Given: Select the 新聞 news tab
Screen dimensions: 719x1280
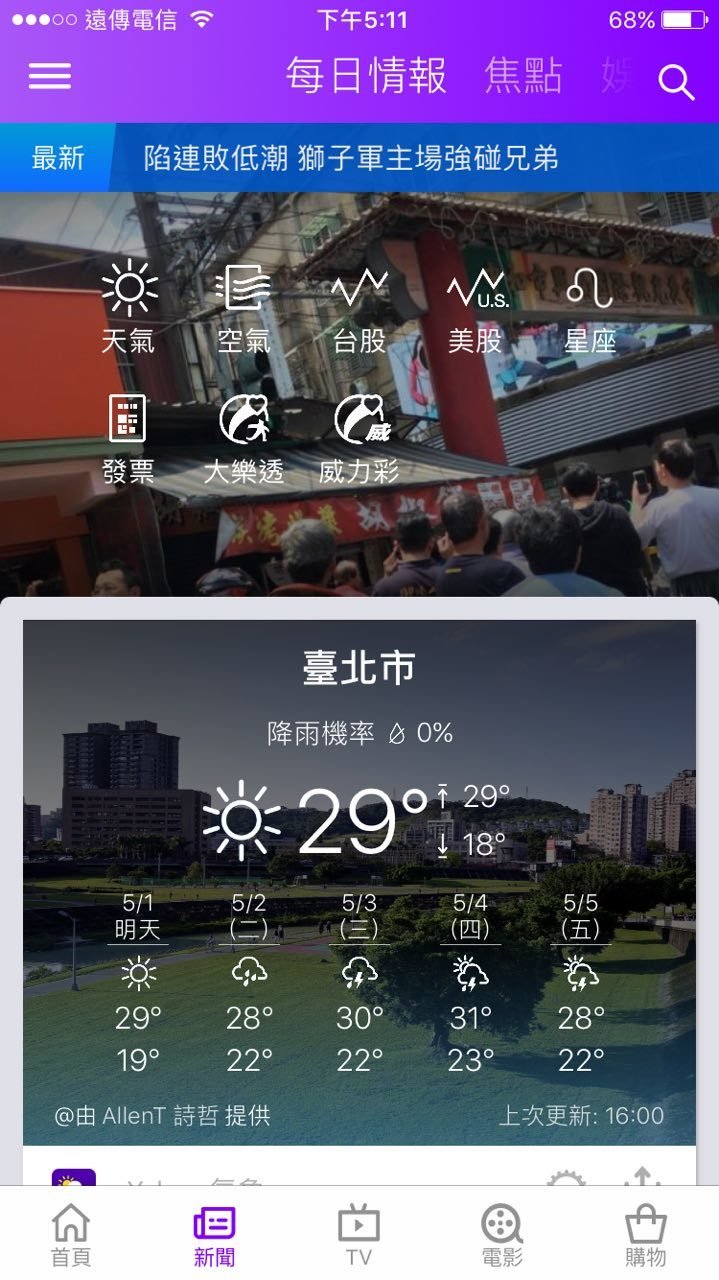Looking at the screenshot, I should point(214,1234).
